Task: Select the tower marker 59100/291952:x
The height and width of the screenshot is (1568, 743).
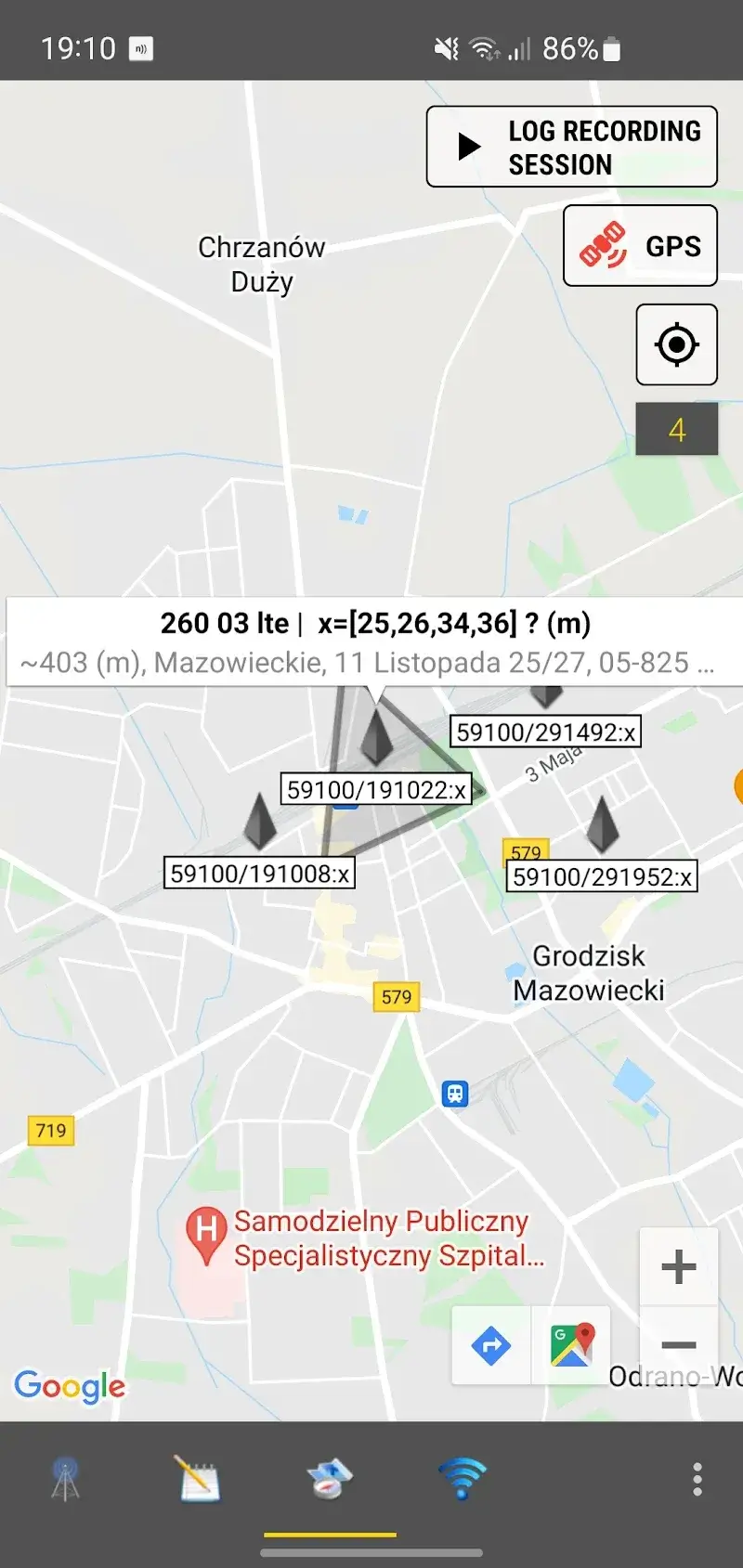Action: (603, 824)
